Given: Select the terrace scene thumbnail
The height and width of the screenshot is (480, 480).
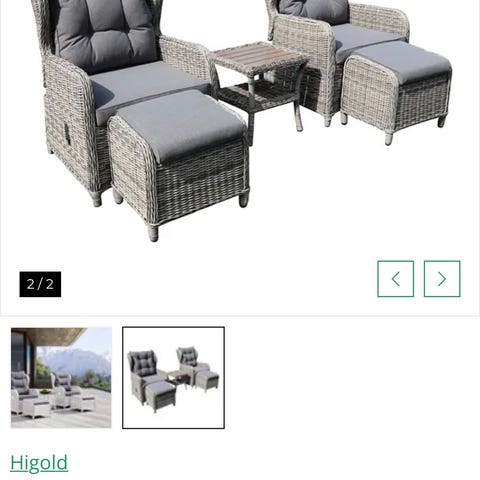Looking at the screenshot, I should [61, 378].
